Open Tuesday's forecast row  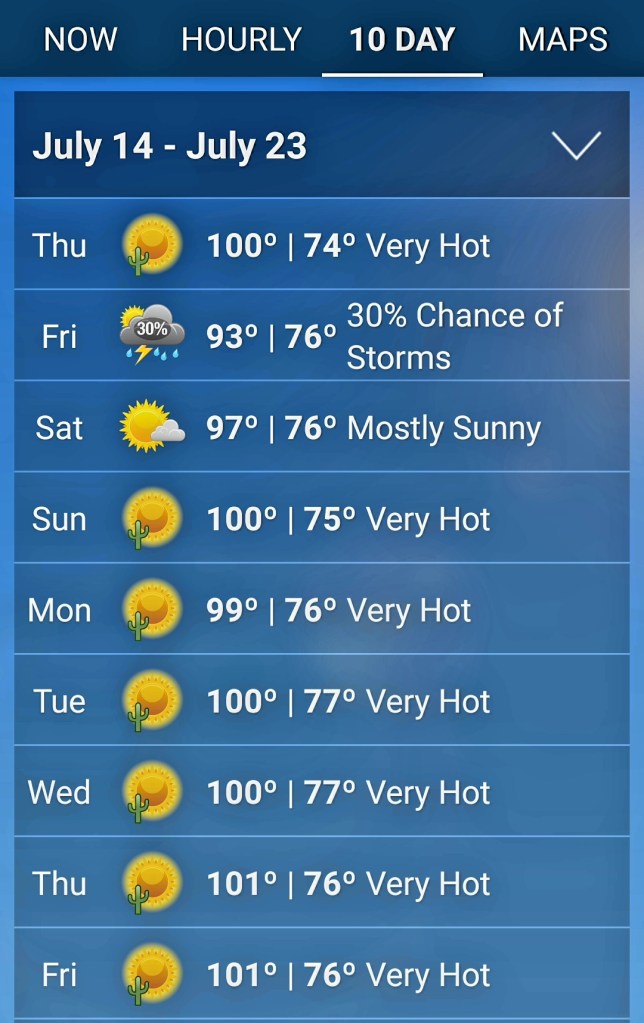pyautogui.click(x=322, y=701)
